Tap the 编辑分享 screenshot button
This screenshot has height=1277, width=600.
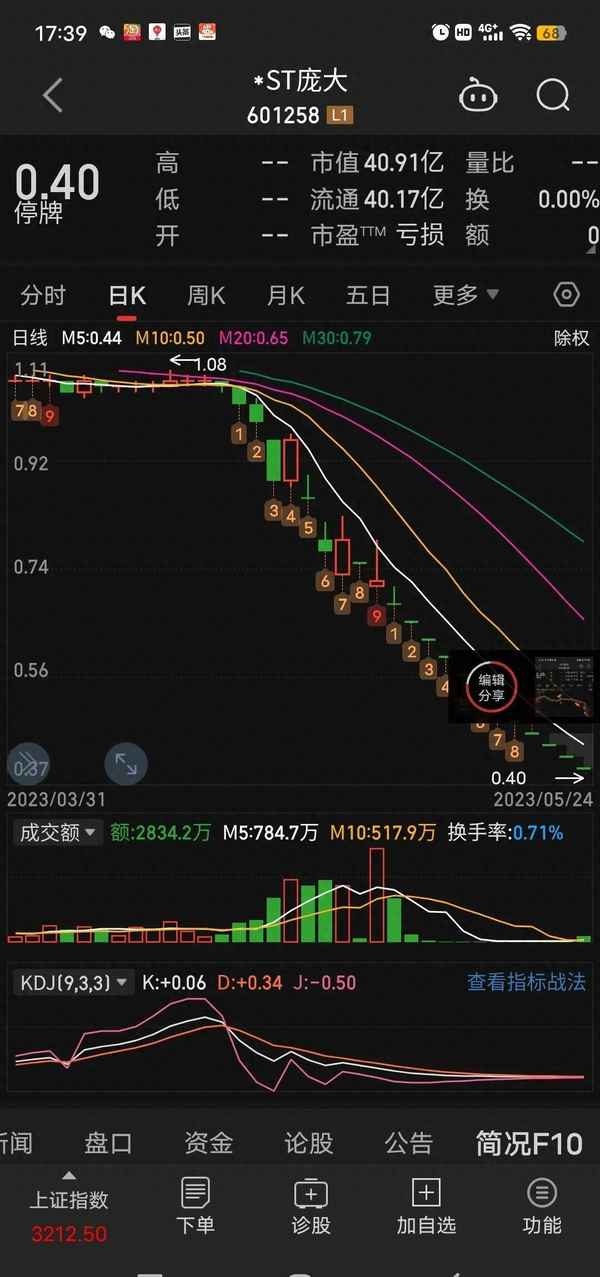[x=491, y=687]
